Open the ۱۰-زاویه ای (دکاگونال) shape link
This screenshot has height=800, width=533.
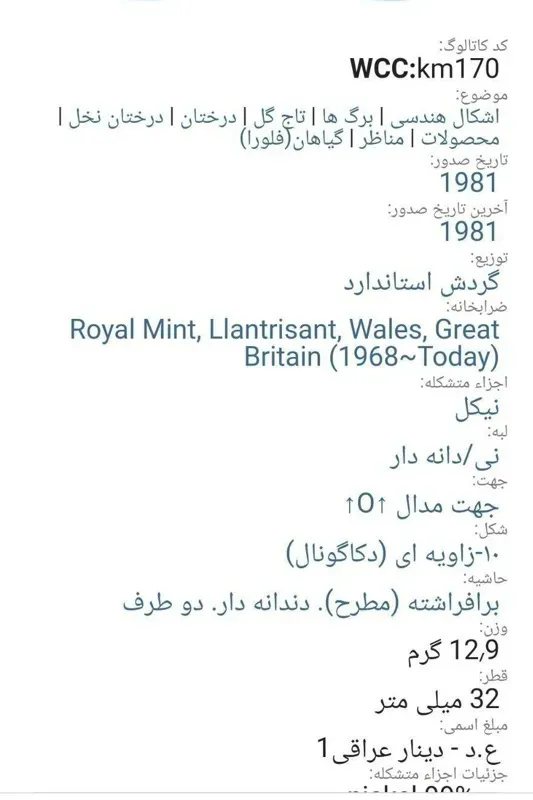(394, 553)
